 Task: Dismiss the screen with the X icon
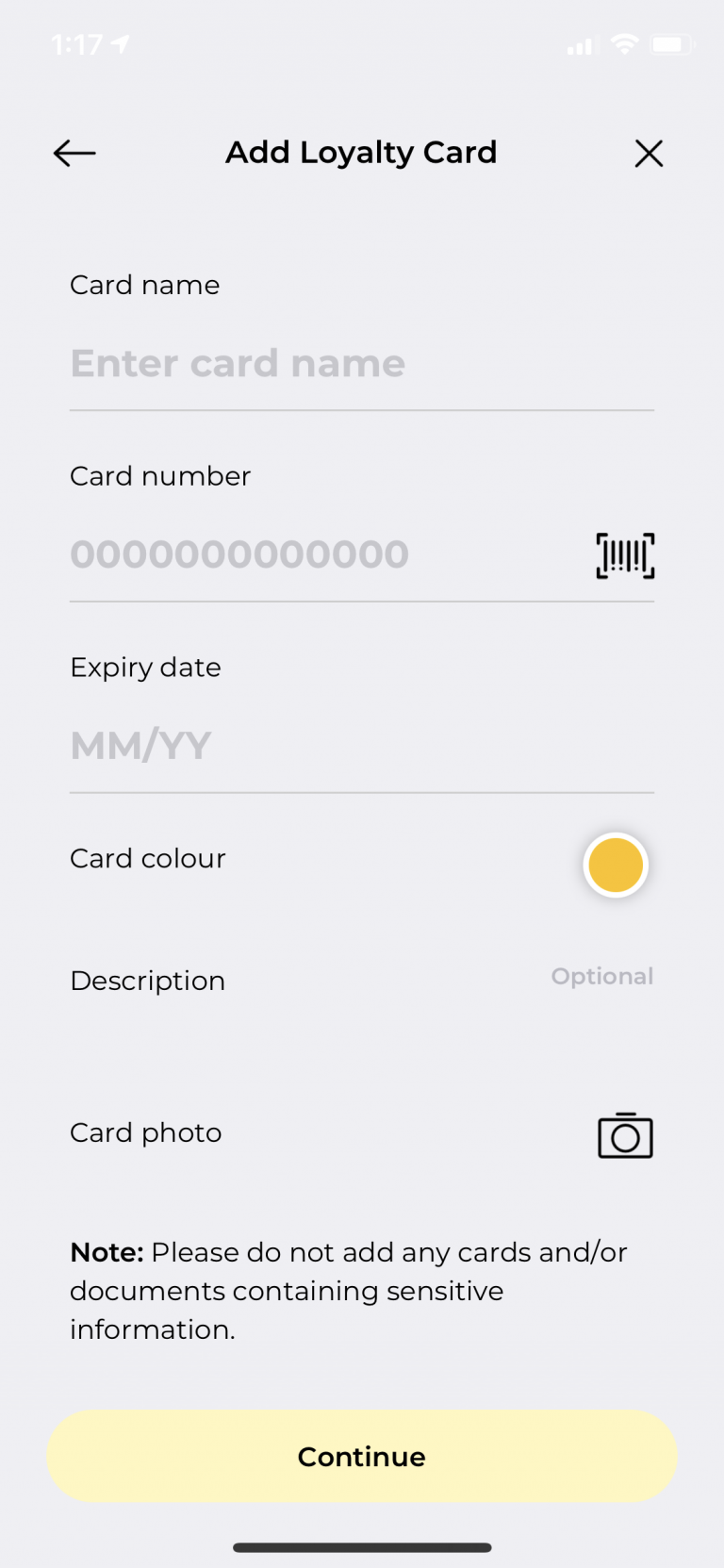point(649,153)
